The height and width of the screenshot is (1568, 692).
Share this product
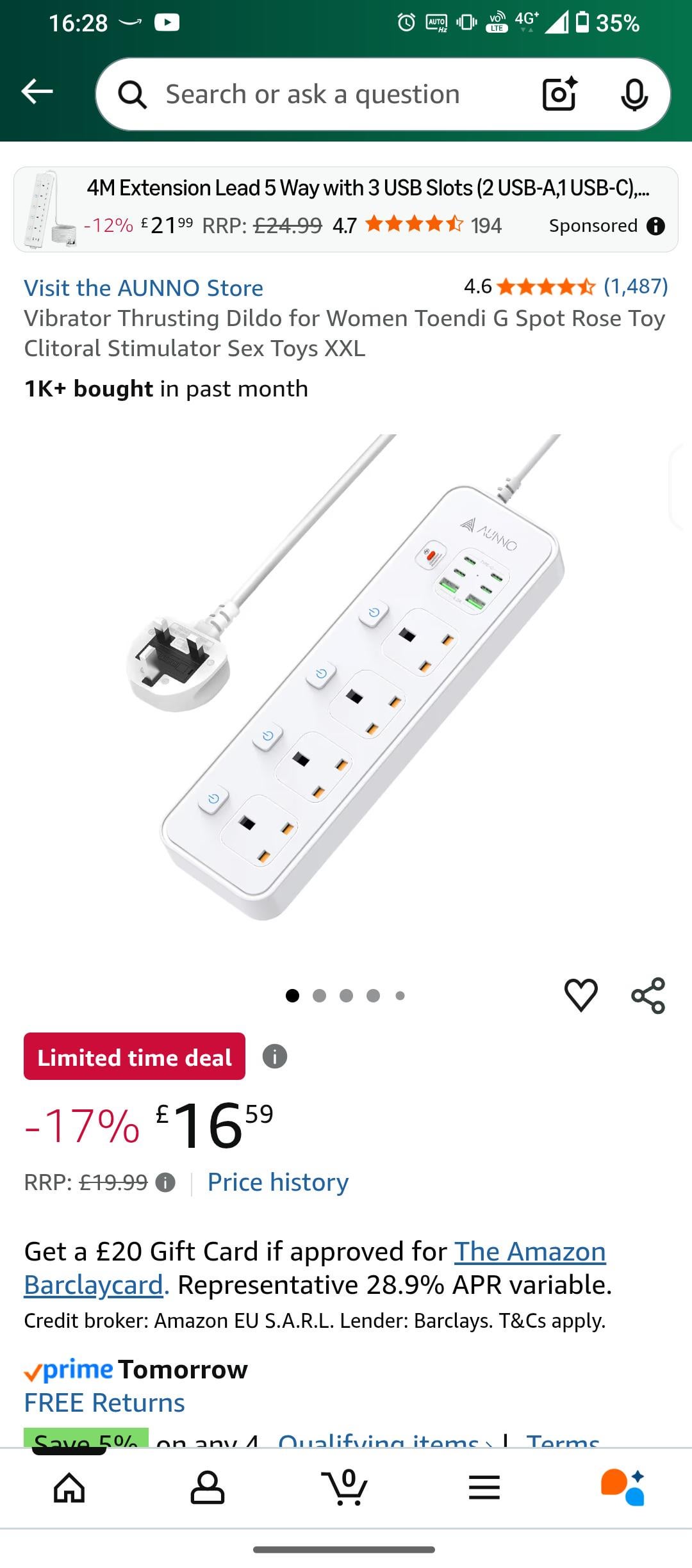pyautogui.click(x=648, y=995)
